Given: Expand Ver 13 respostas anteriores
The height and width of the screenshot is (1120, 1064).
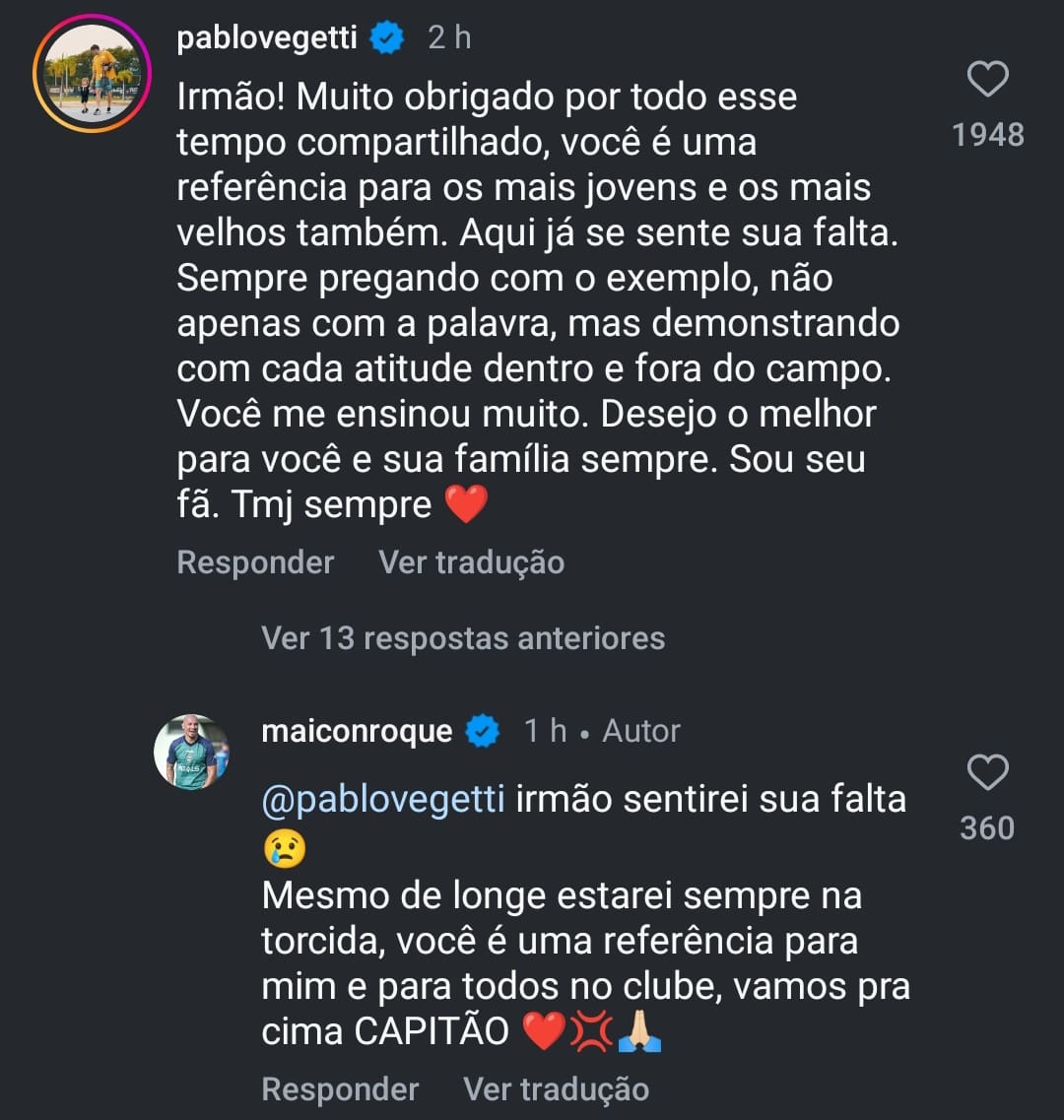Looking at the screenshot, I should point(463,638).
